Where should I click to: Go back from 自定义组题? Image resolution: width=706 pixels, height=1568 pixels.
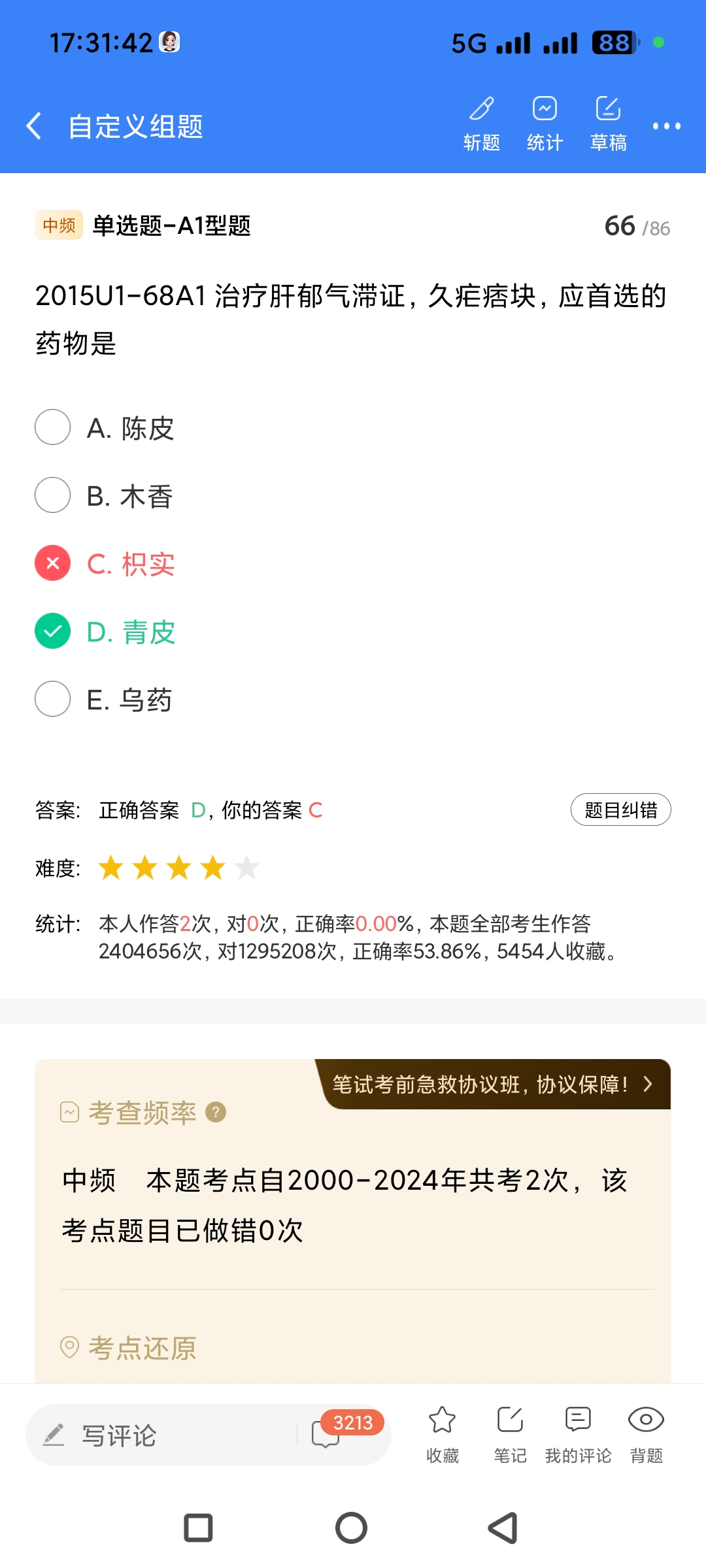pyautogui.click(x=34, y=126)
